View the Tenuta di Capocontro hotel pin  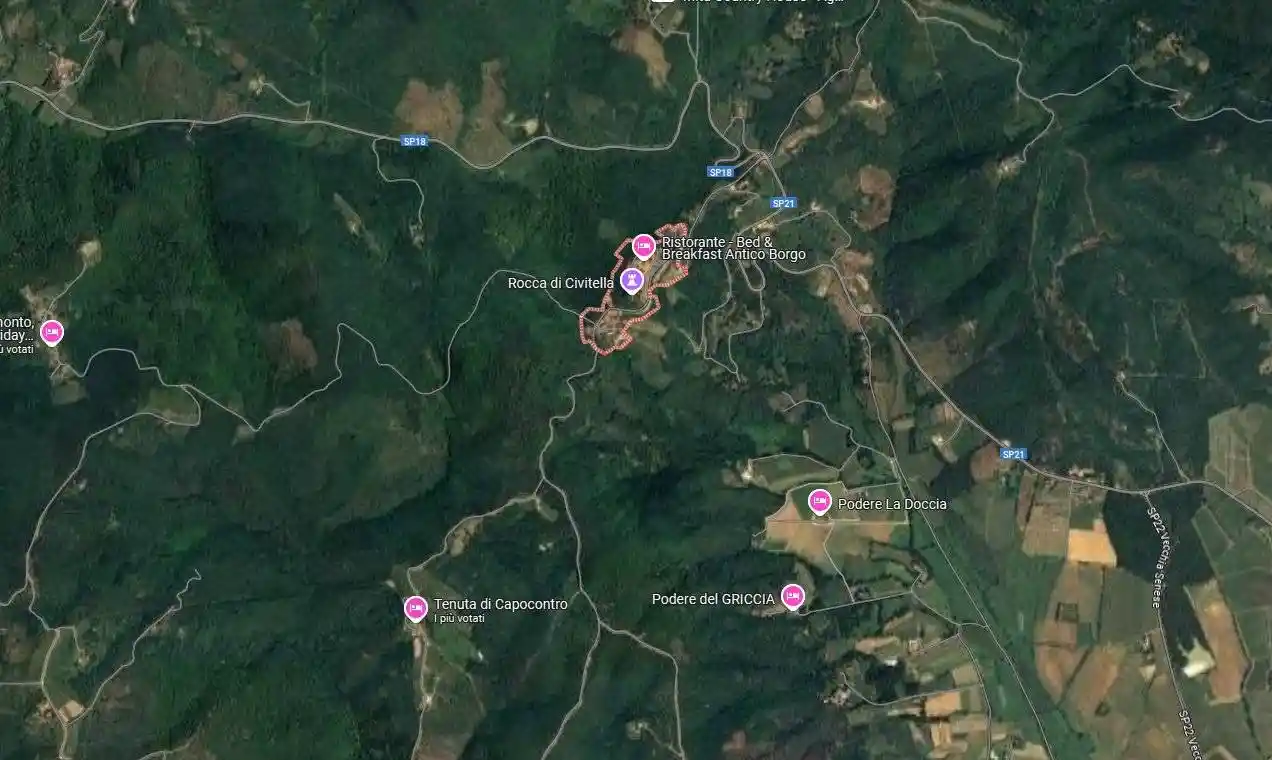[416, 607]
